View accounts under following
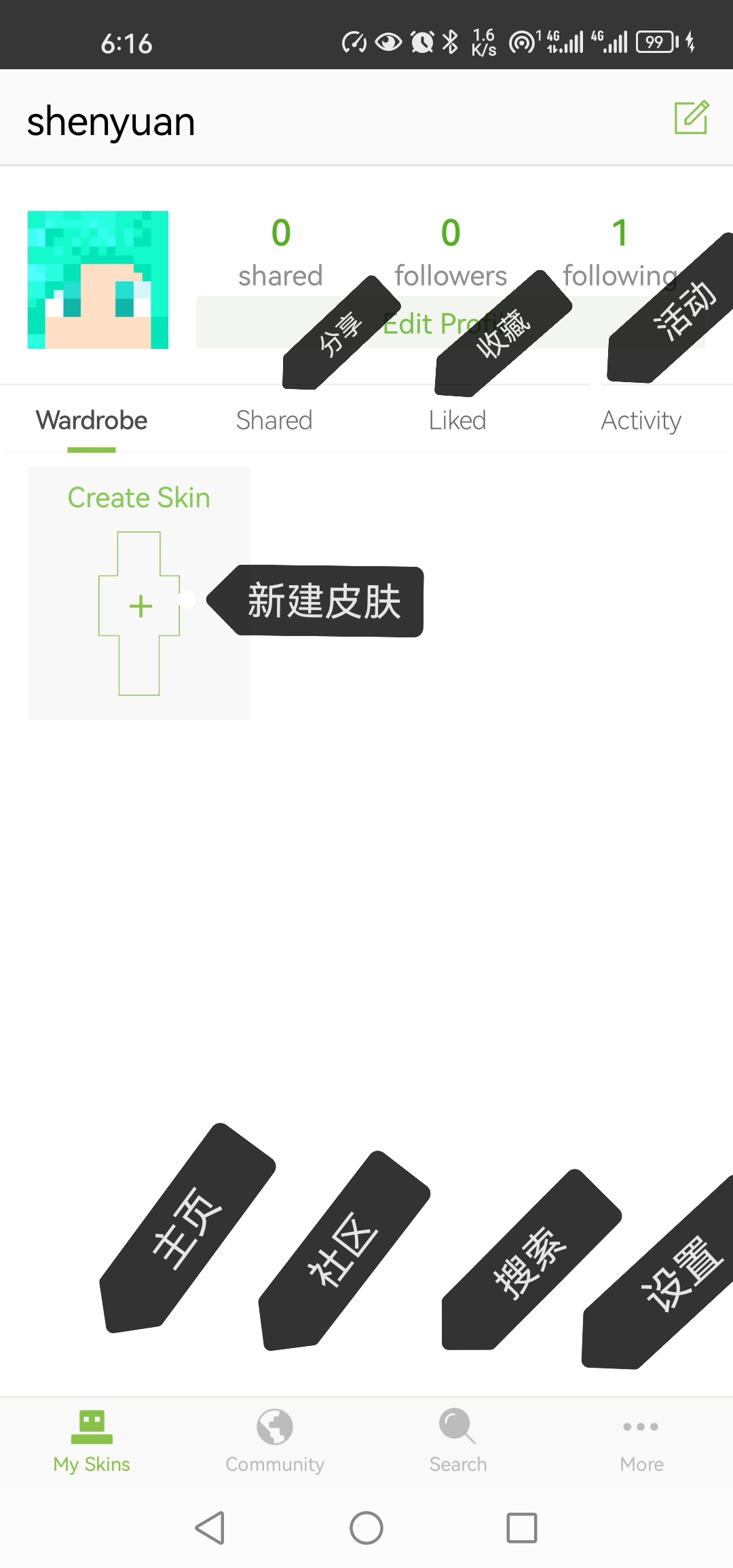The width and height of the screenshot is (733, 1568). (x=620, y=253)
